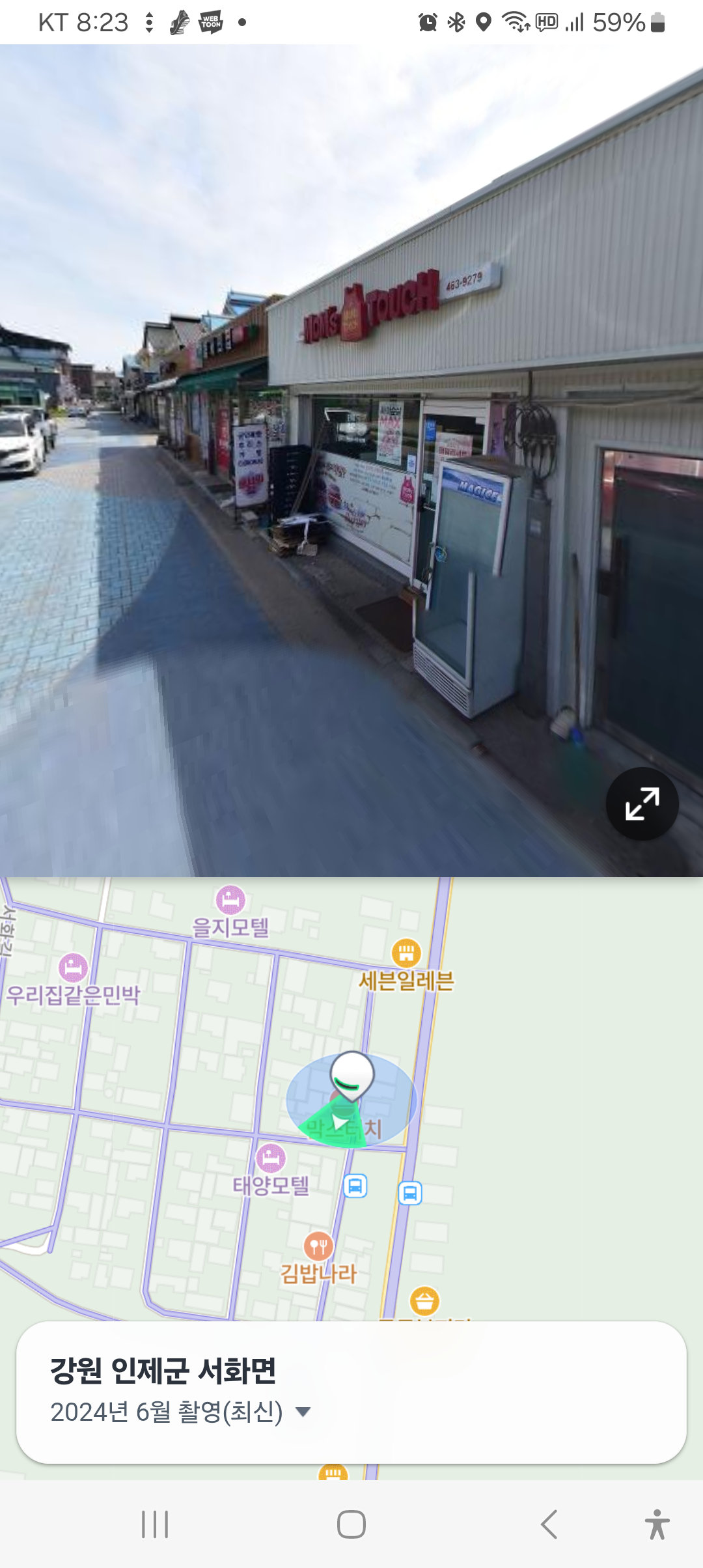Tap the bus stop icon on the main road
Viewport: 703px width, 1568px height.
coord(409,1193)
